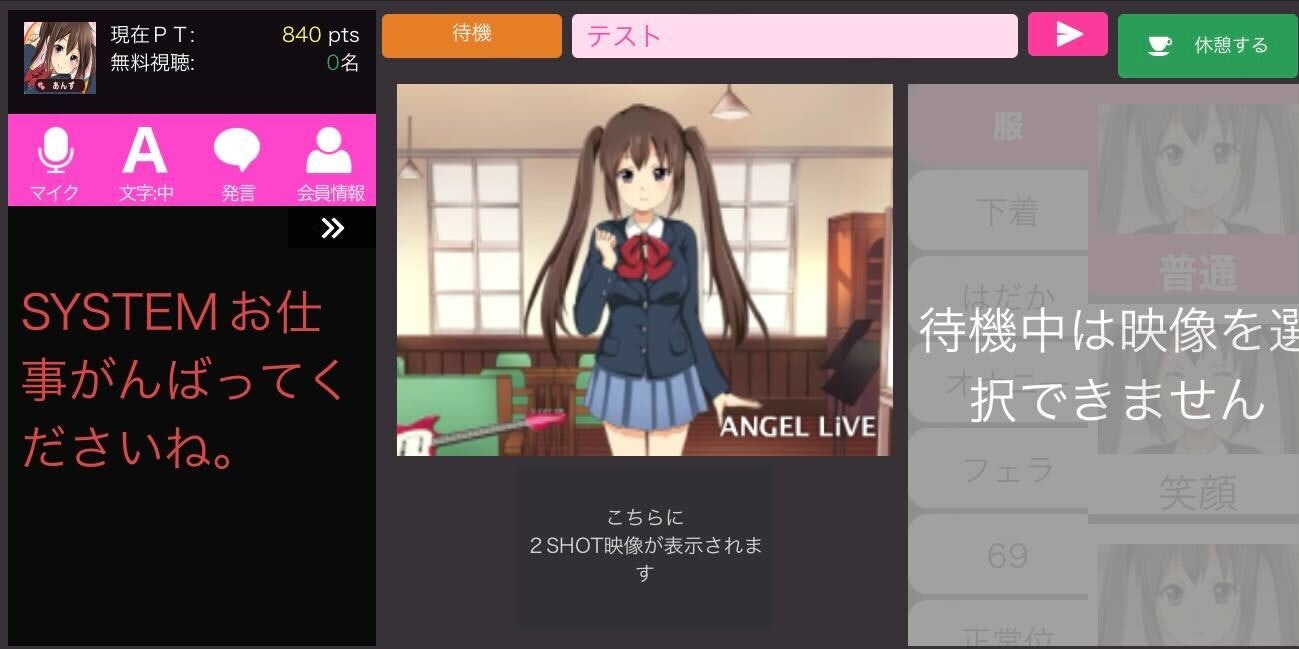
Task: Send the message with the pink arrow
Action: point(1067,35)
